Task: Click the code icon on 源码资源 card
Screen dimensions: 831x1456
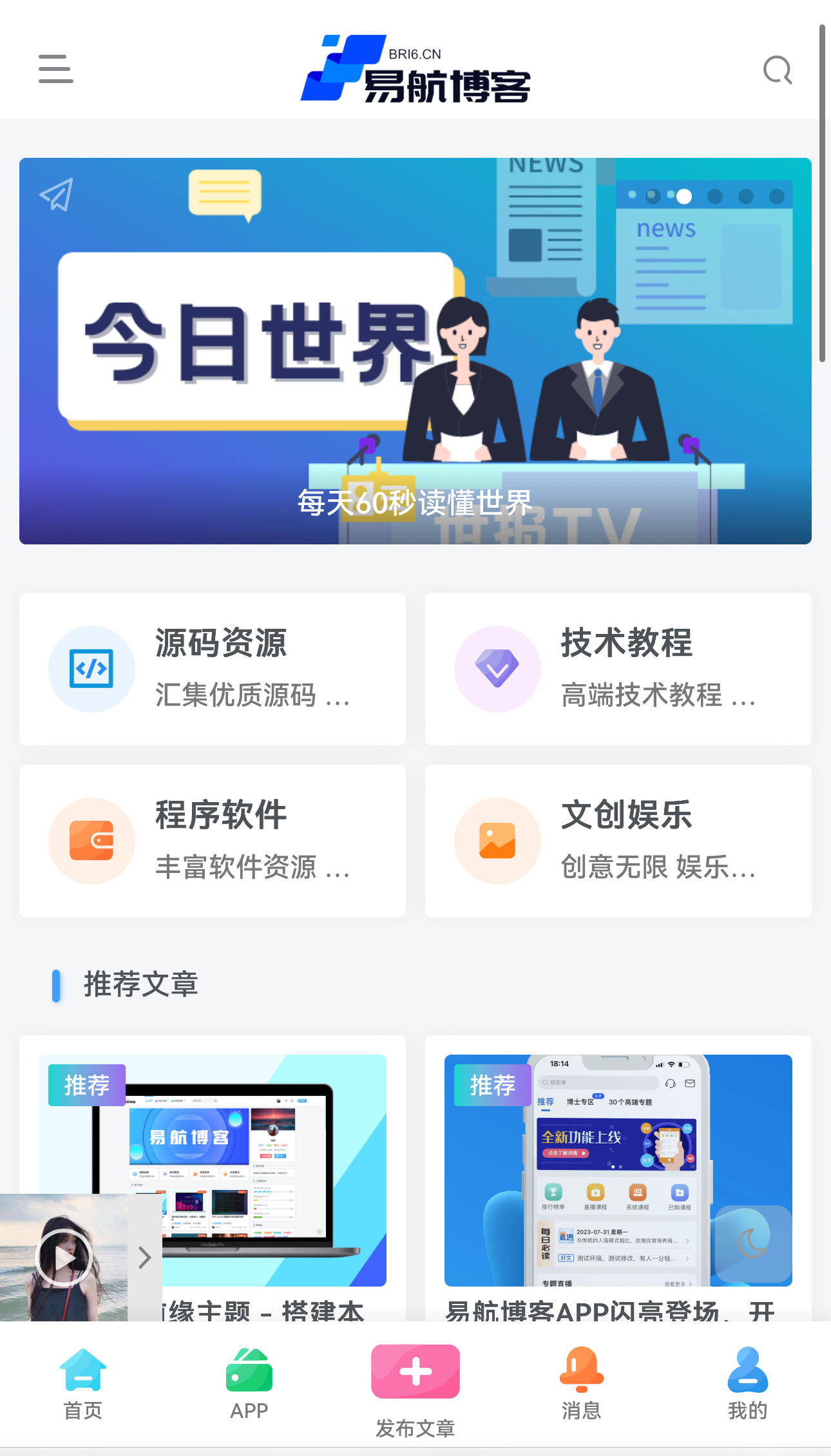Action: point(91,669)
